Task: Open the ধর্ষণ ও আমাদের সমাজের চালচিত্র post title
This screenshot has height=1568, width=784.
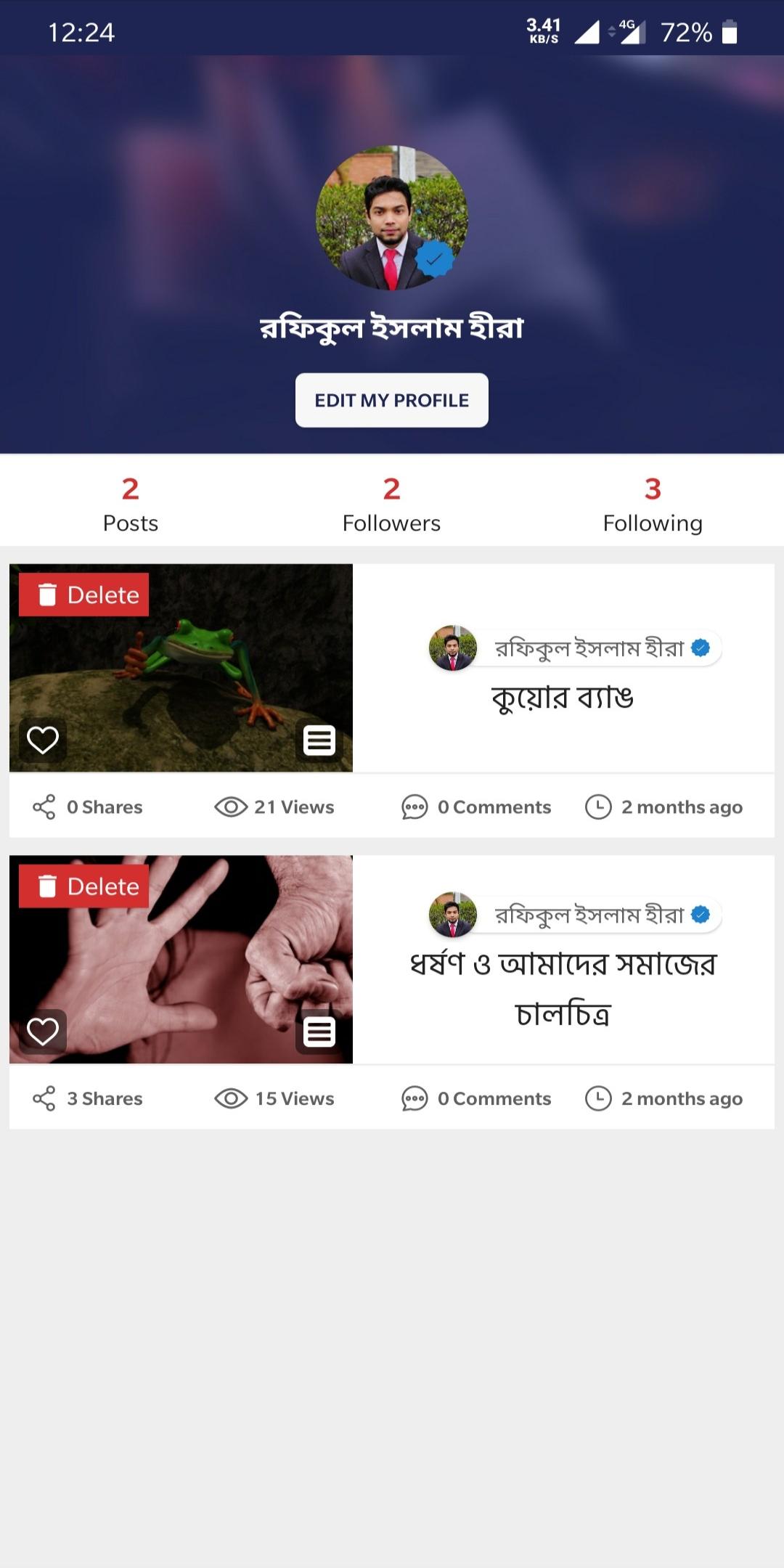Action: pyautogui.click(x=563, y=987)
